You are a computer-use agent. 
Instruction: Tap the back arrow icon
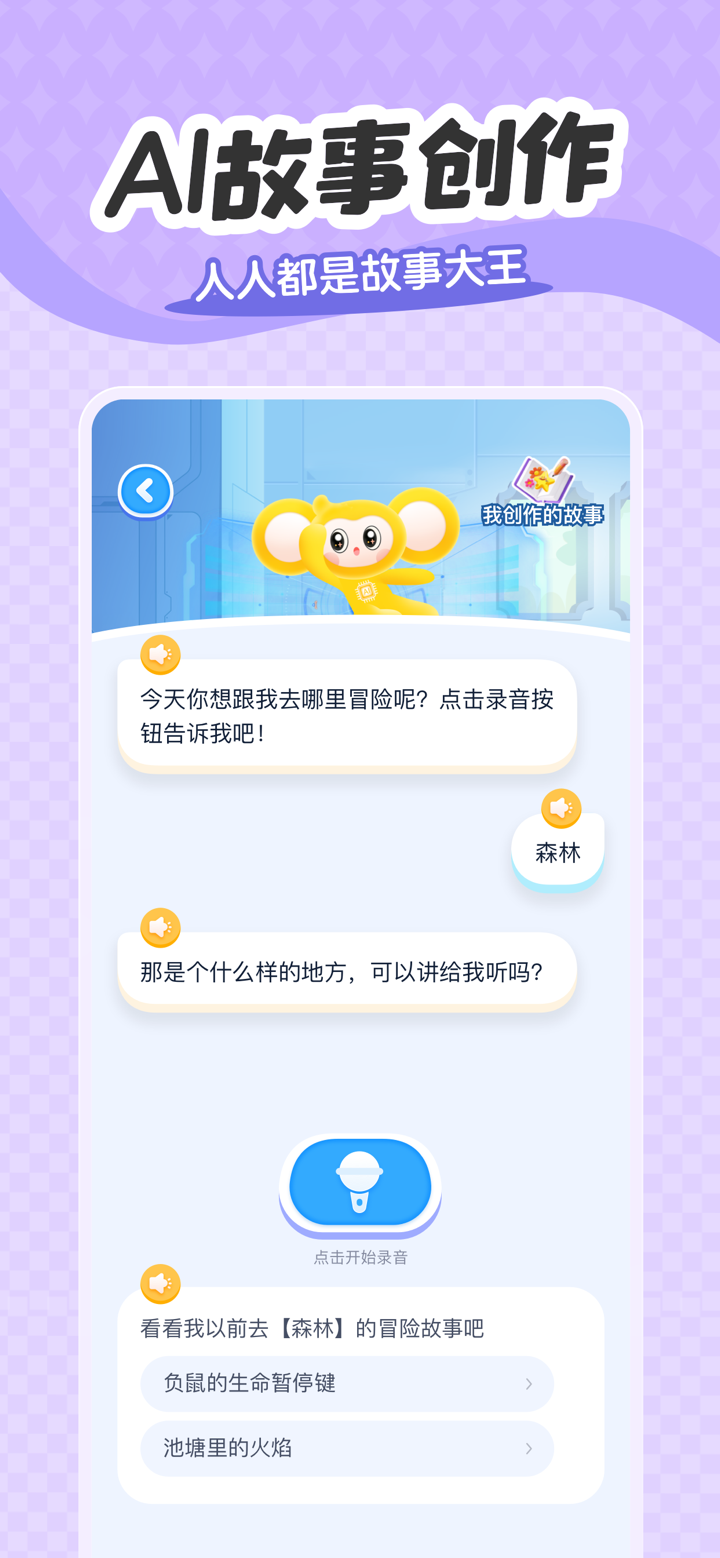pyautogui.click(x=145, y=491)
